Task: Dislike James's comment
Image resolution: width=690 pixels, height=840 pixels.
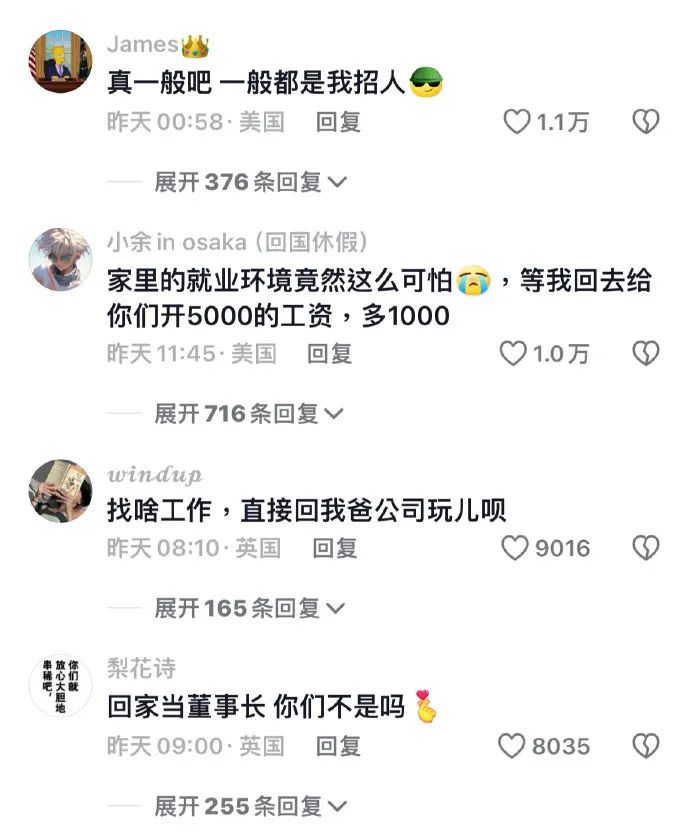Action: [x=646, y=122]
